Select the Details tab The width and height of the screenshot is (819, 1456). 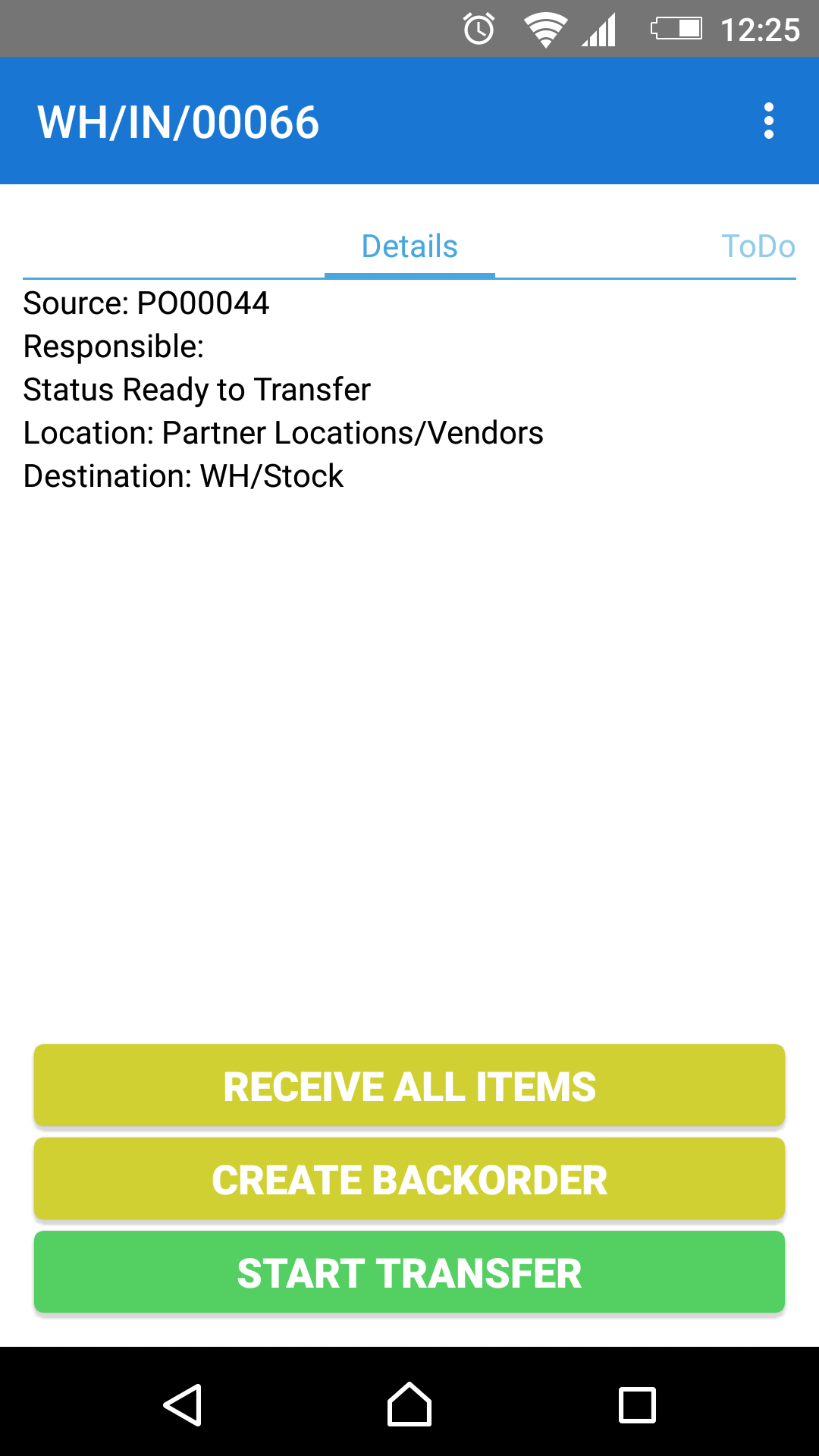coord(409,246)
